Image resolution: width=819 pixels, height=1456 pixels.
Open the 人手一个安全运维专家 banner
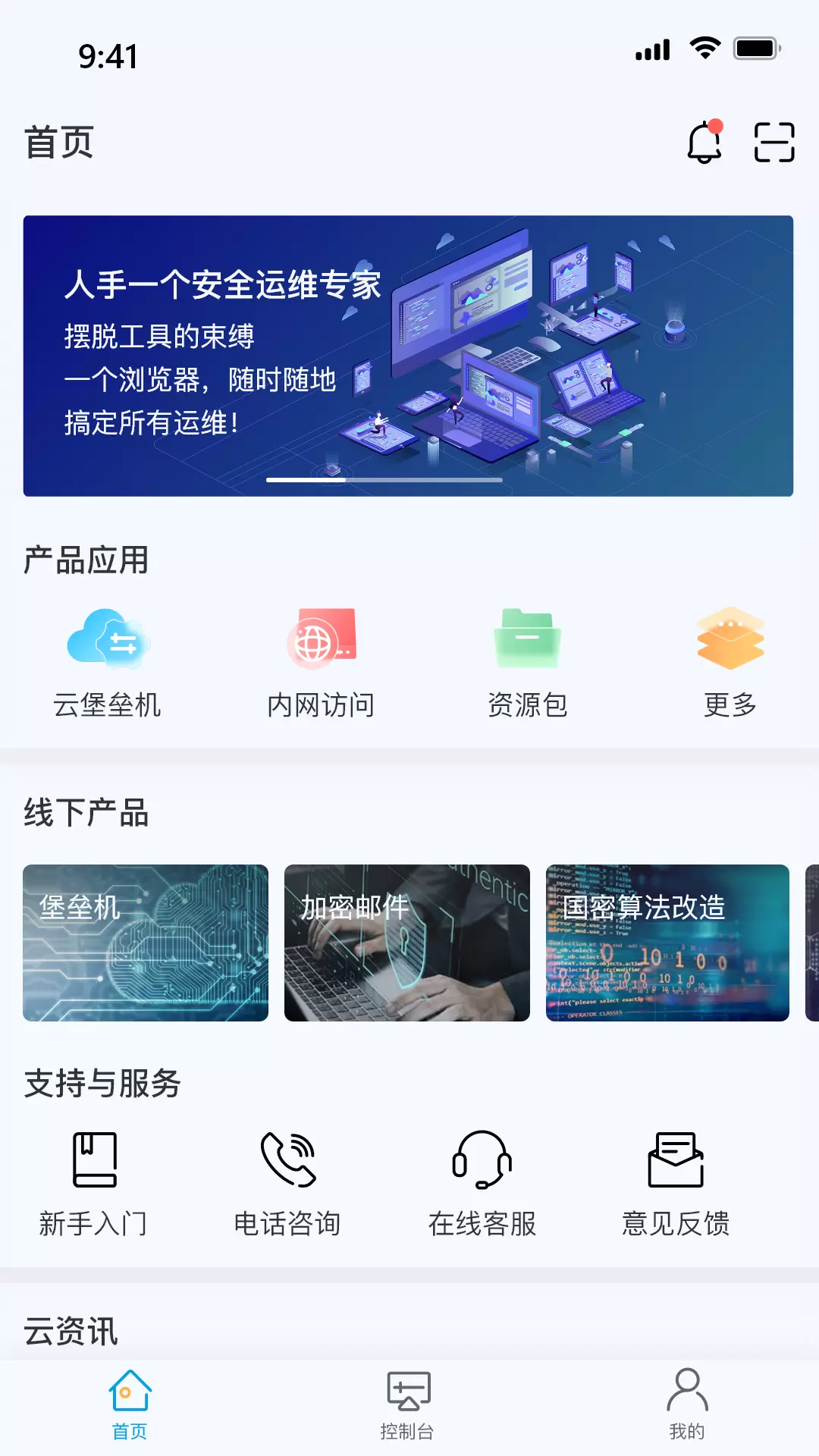click(x=408, y=356)
